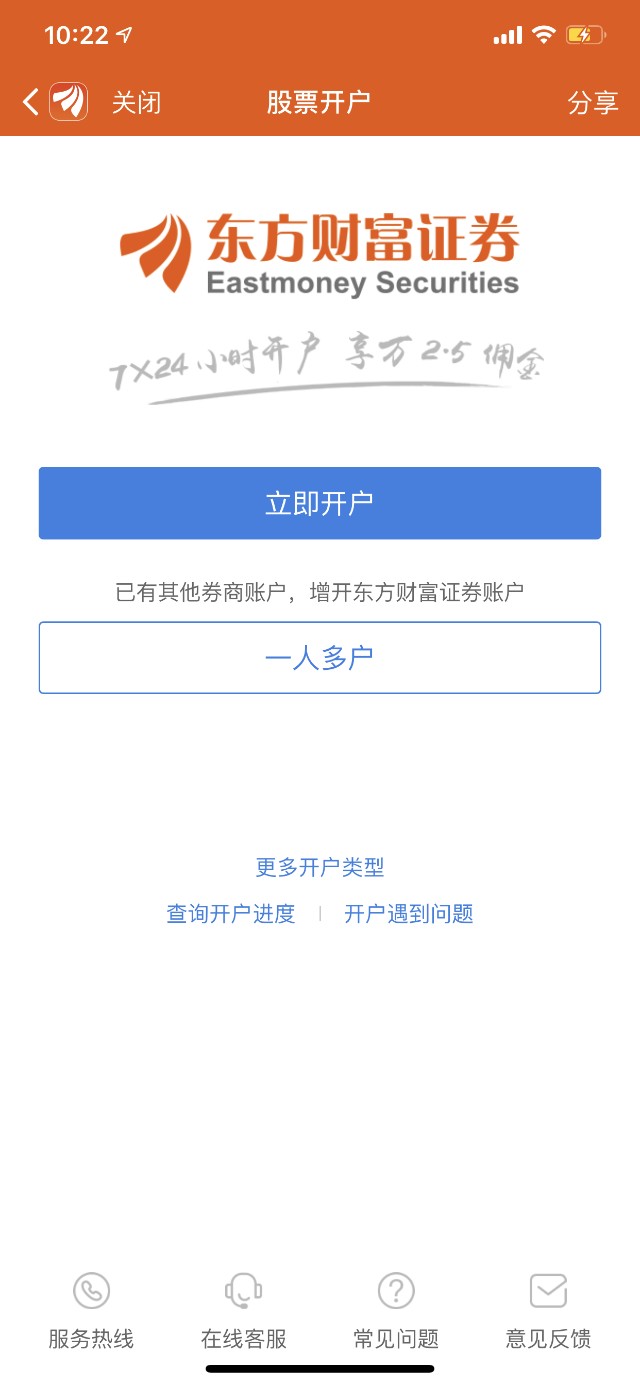Image resolution: width=640 pixels, height=1385 pixels.
Task: Check progress via 查询开户进度
Action: pyautogui.click(x=231, y=913)
